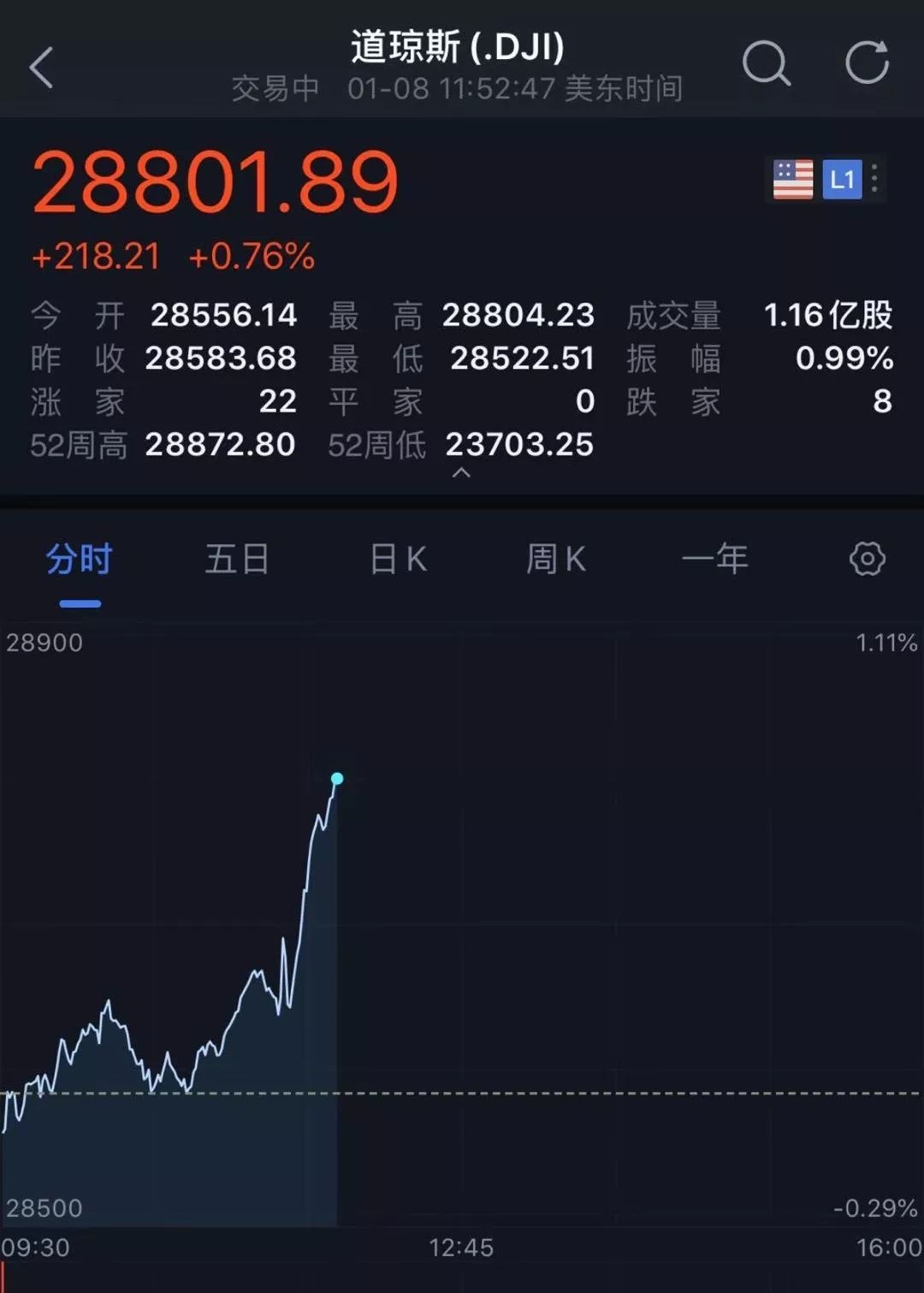This screenshot has height=1293, width=924.
Task: Collapse the stats panel with the chevron
Action: [x=461, y=473]
